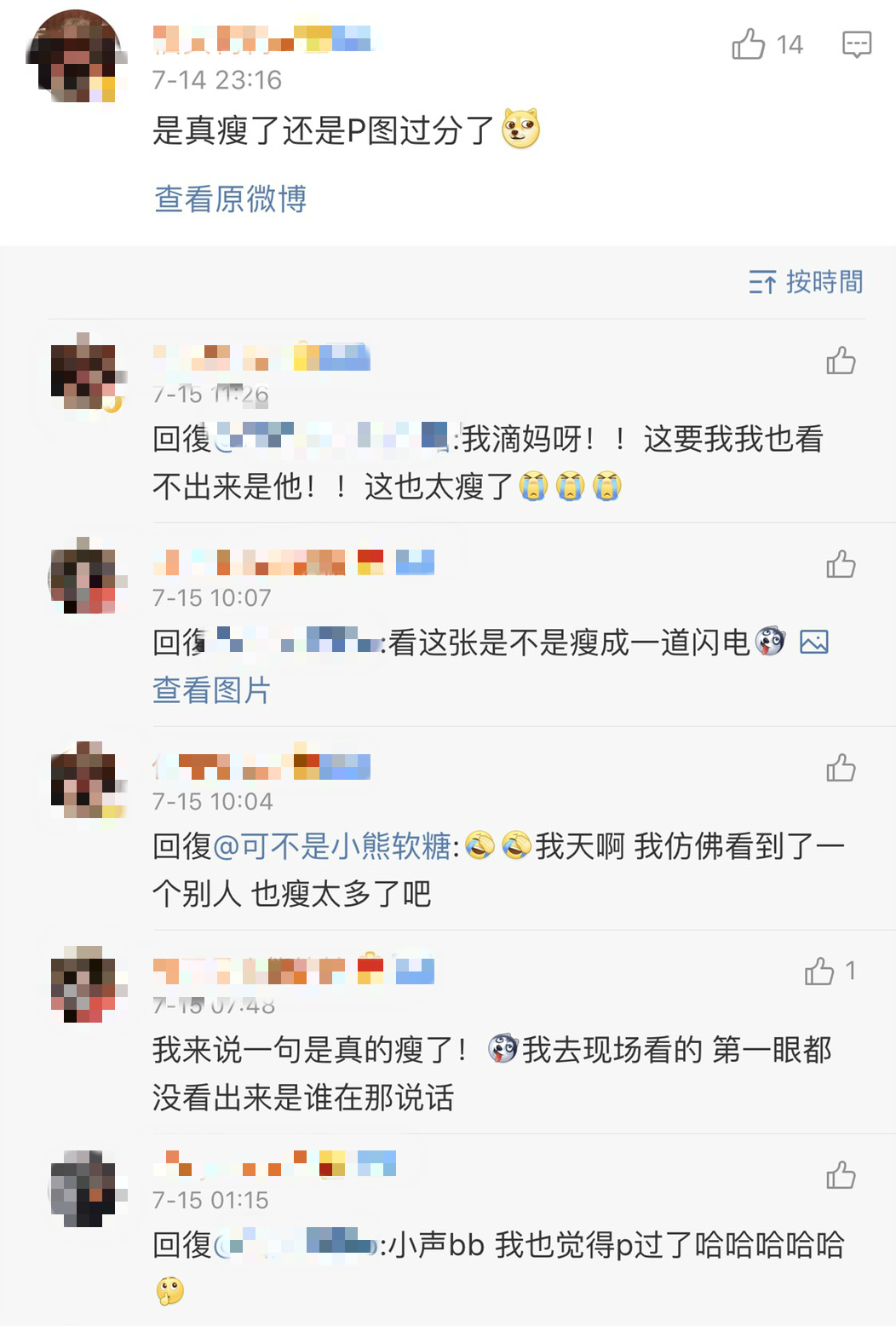Like the main comment with 14 likes
The height and width of the screenshot is (1326, 896).
click(750, 44)
